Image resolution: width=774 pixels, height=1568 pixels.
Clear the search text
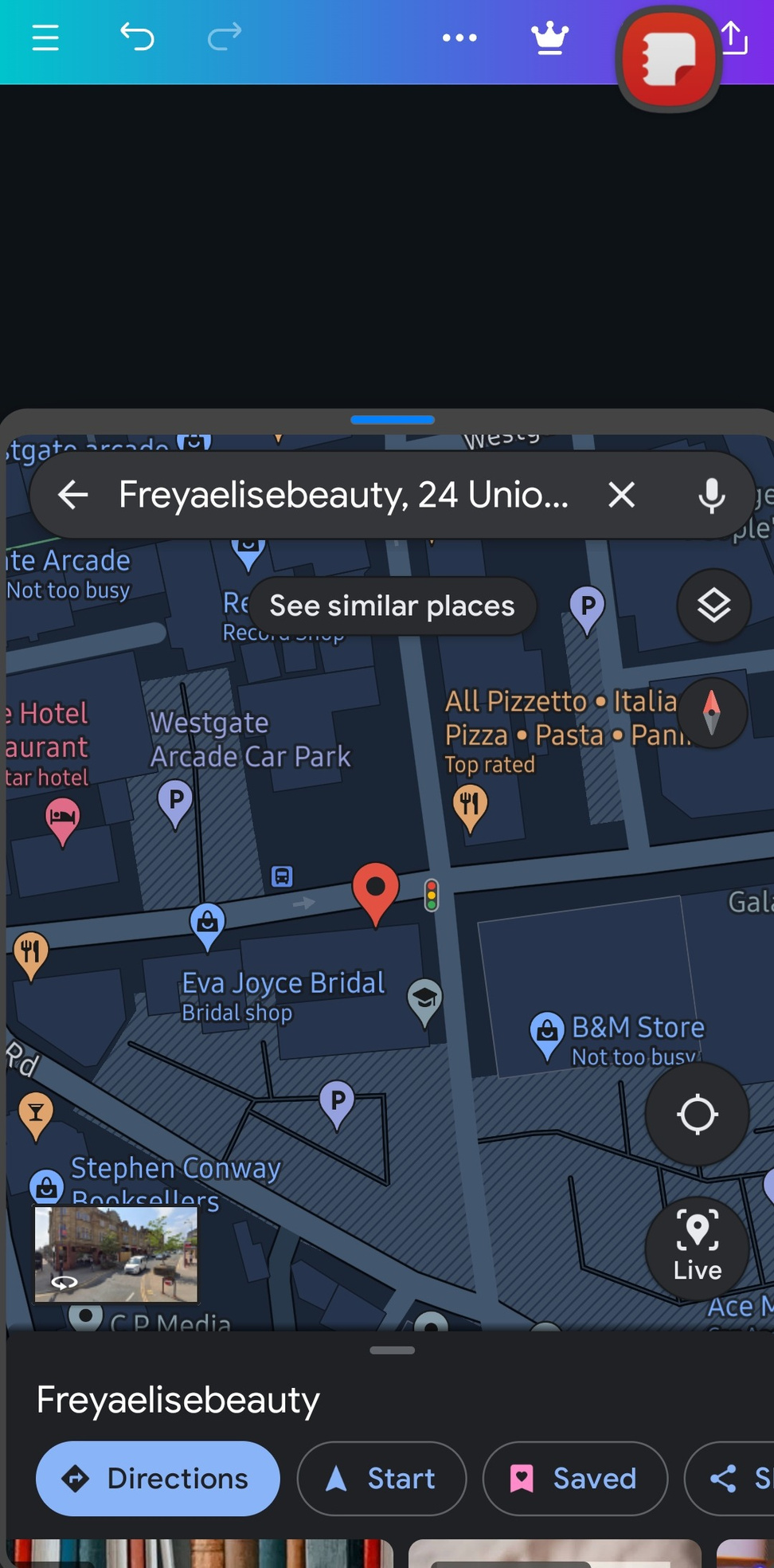coord(622,495)
